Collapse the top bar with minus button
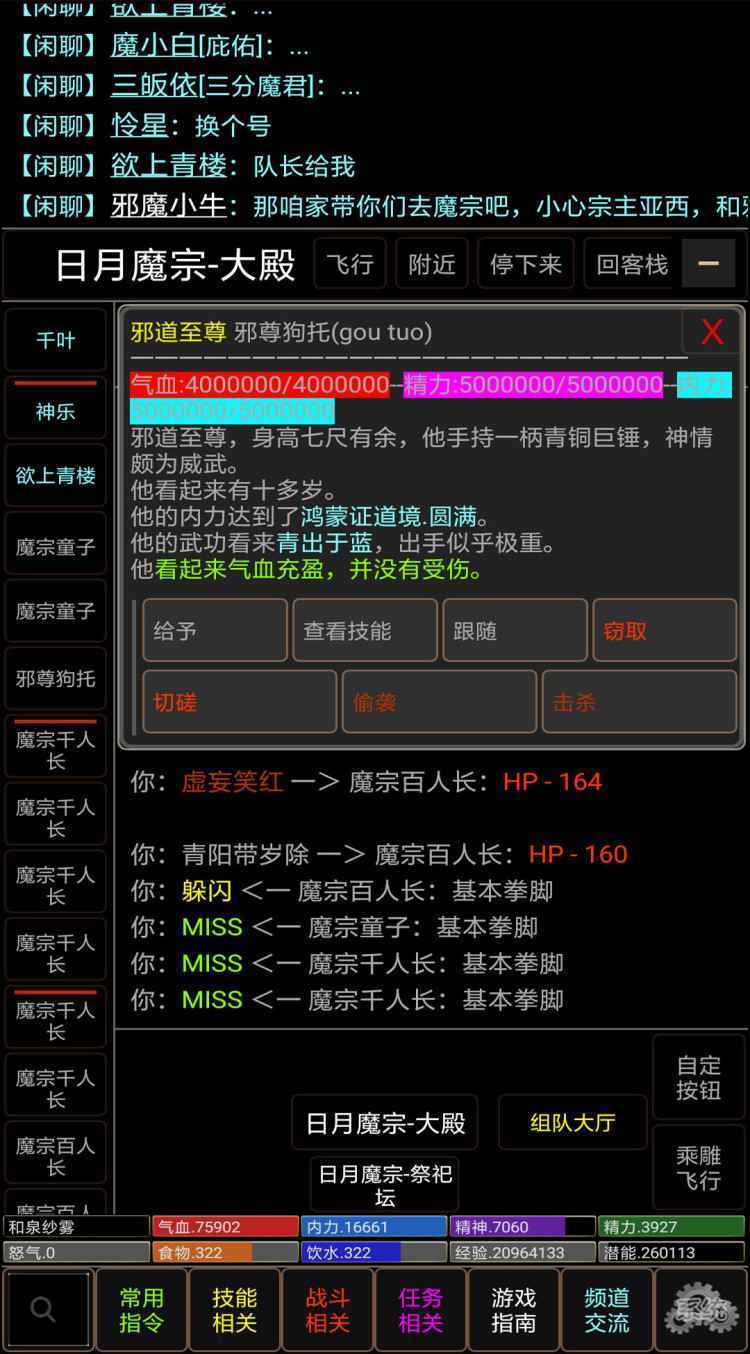750x1354 pixels. pos(708,264)
